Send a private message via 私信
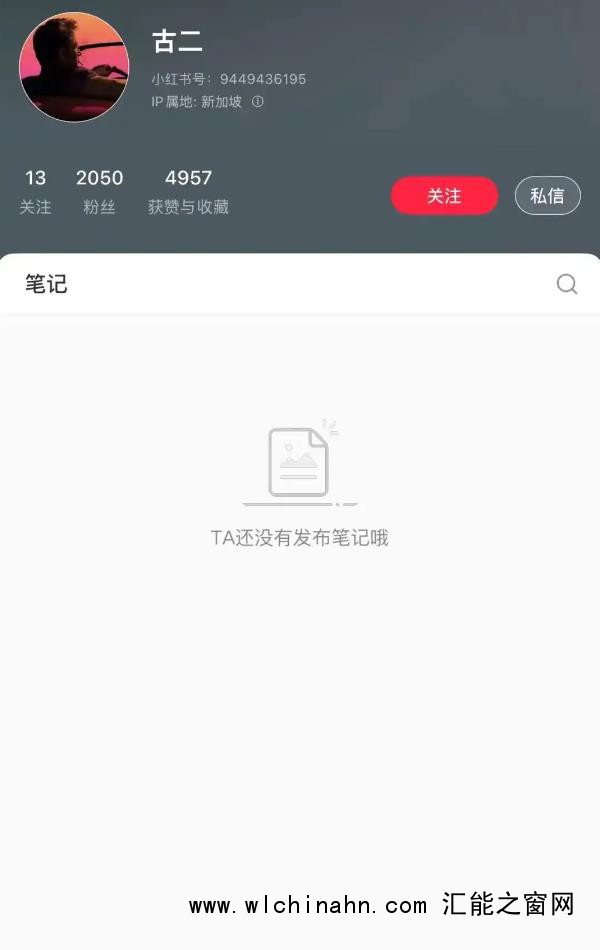 [x=547, y=196]
